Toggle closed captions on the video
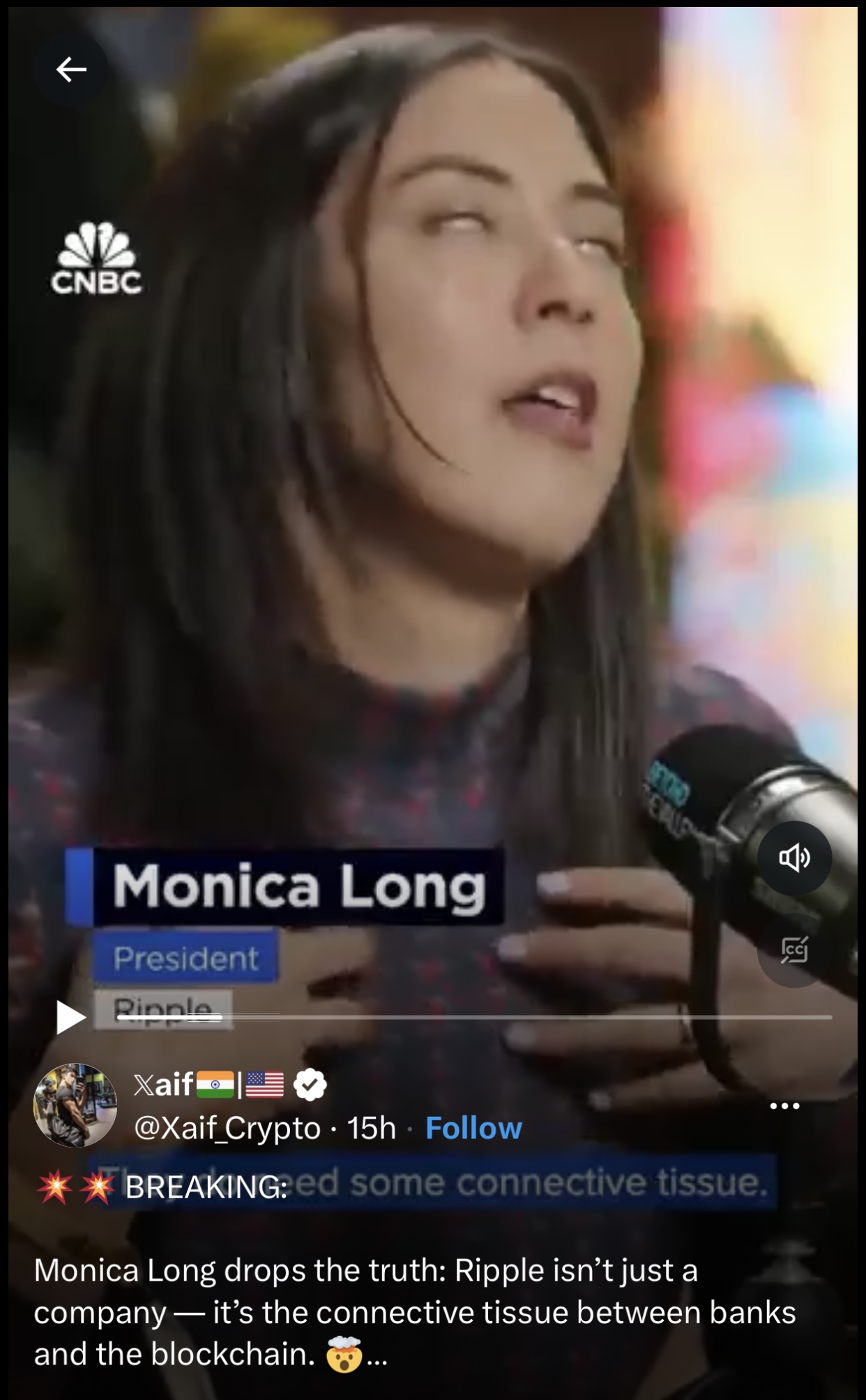Screen dimensions: 866x1400 point(794,950)
